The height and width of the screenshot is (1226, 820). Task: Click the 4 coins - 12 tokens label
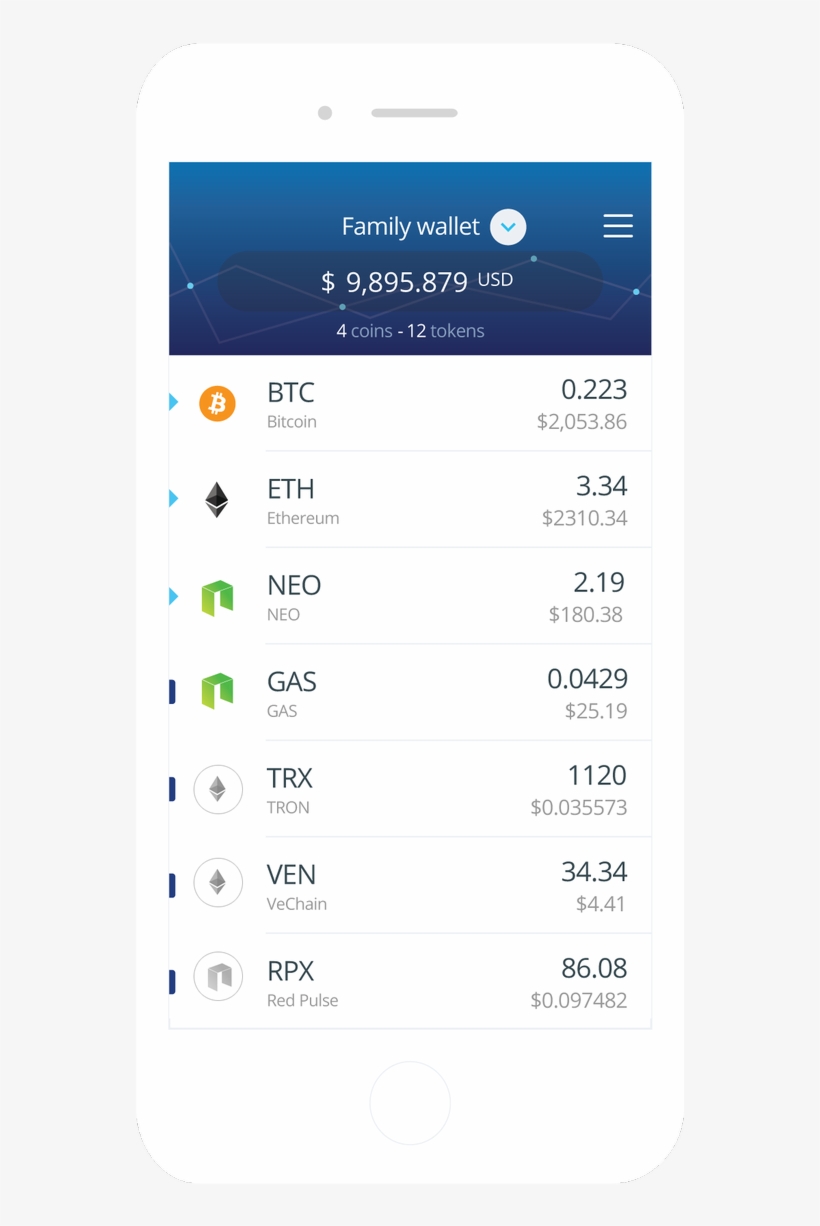point(410,331)
